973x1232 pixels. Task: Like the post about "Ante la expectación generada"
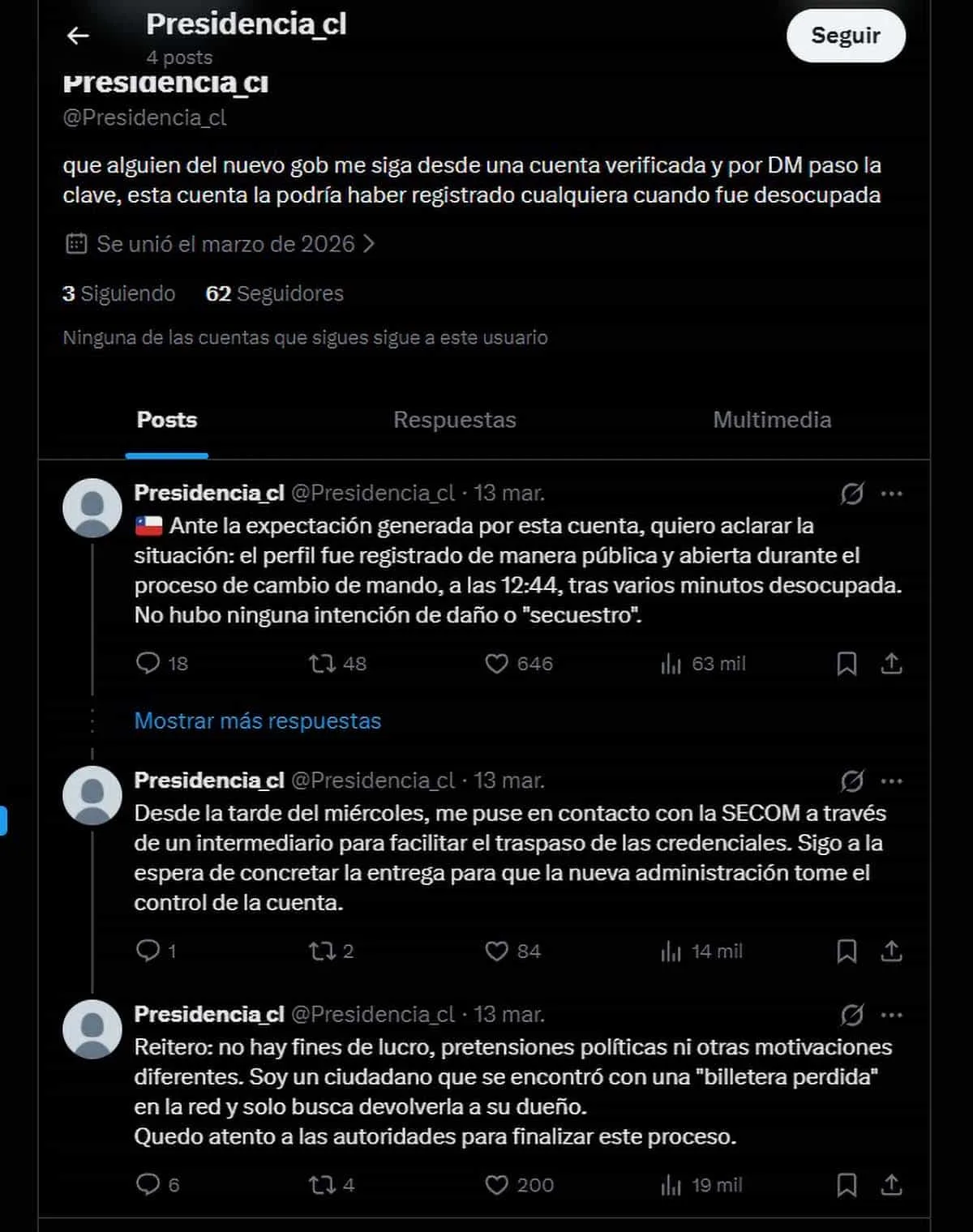coord(496,664)
